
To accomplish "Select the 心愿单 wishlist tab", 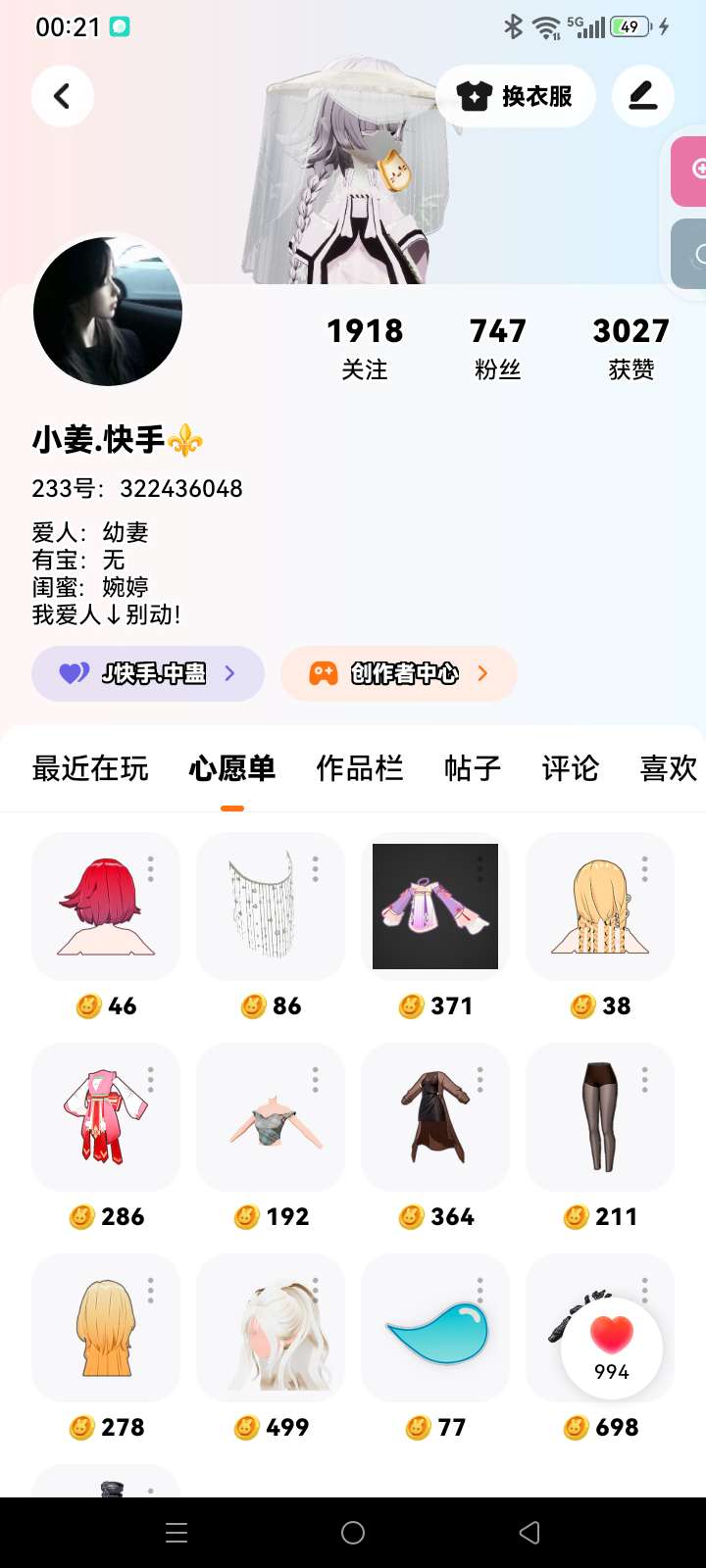I will point(232,768).
